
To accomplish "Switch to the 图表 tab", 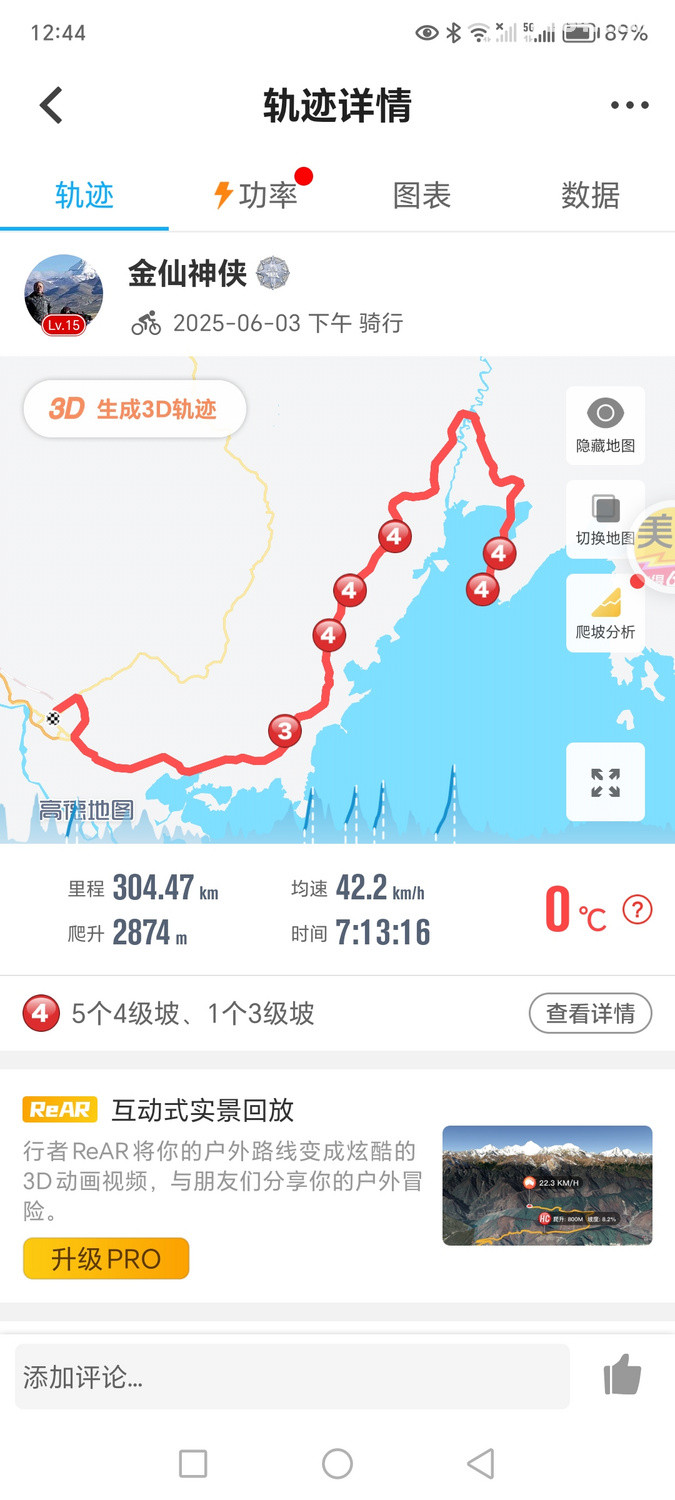I will tap(421, 195).
